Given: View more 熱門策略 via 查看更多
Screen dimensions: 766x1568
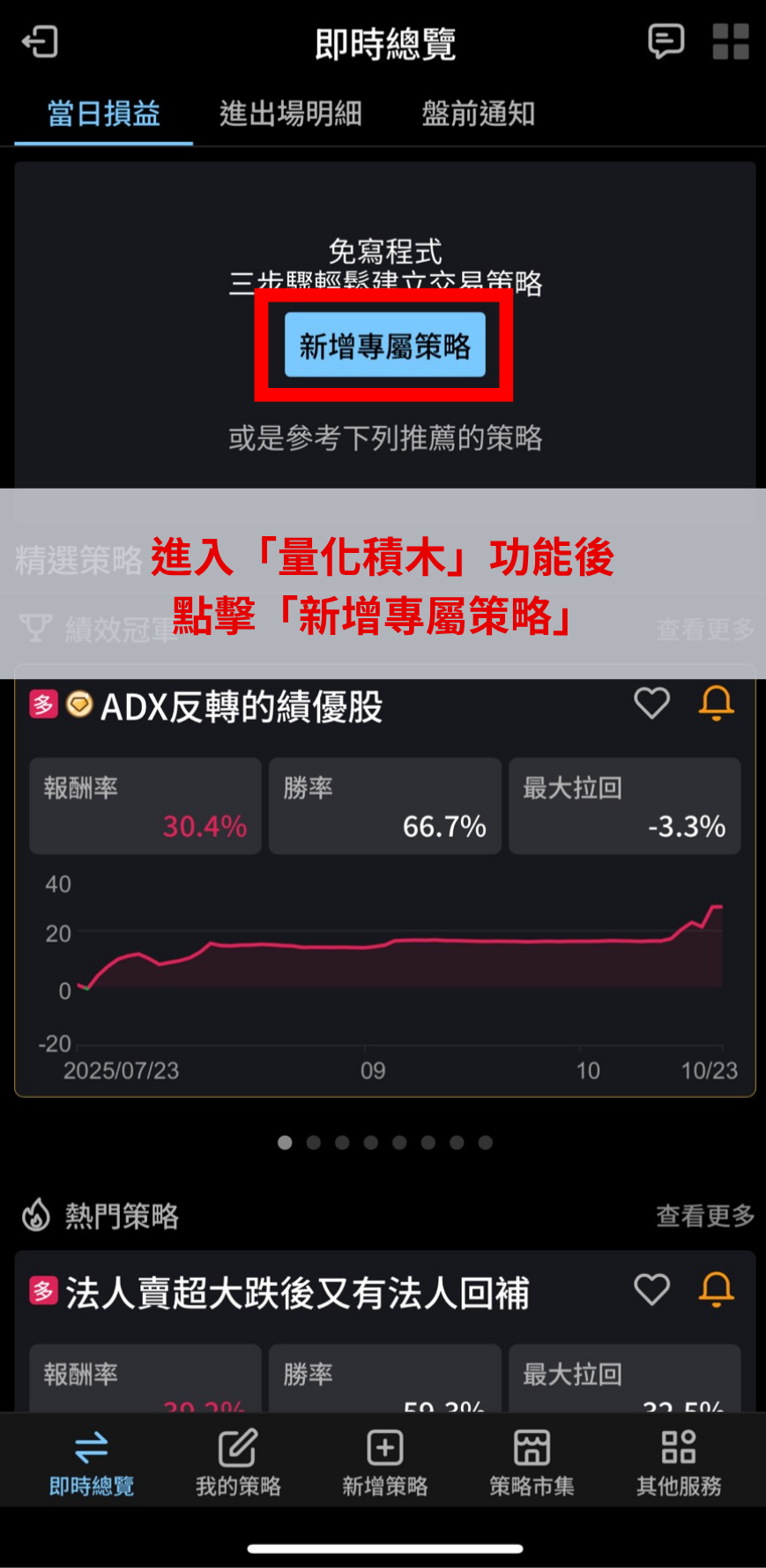Looking at the screenshot, I should tap(704, 1216).
